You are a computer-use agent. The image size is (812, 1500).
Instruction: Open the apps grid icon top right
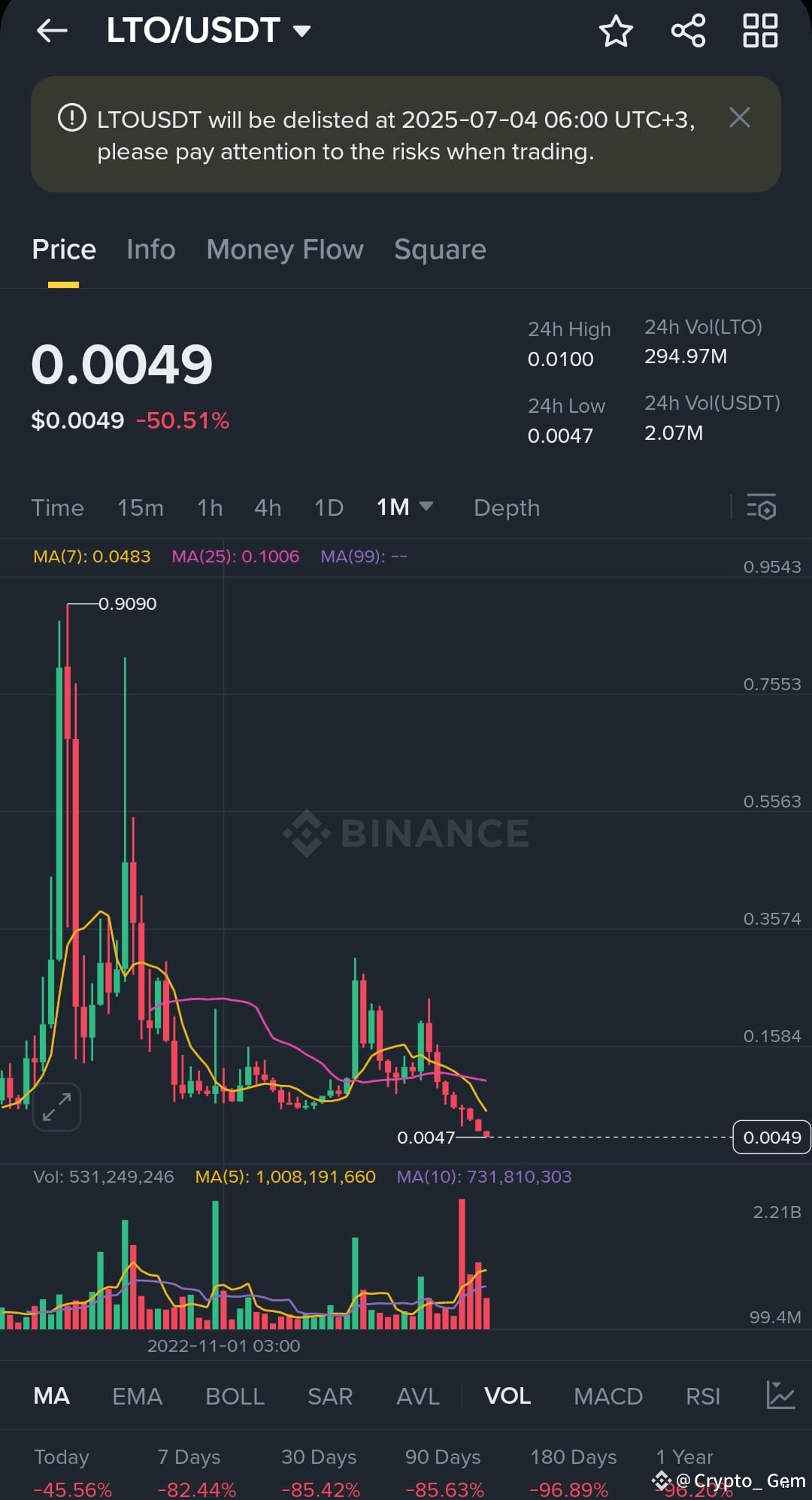click(759, 31)
